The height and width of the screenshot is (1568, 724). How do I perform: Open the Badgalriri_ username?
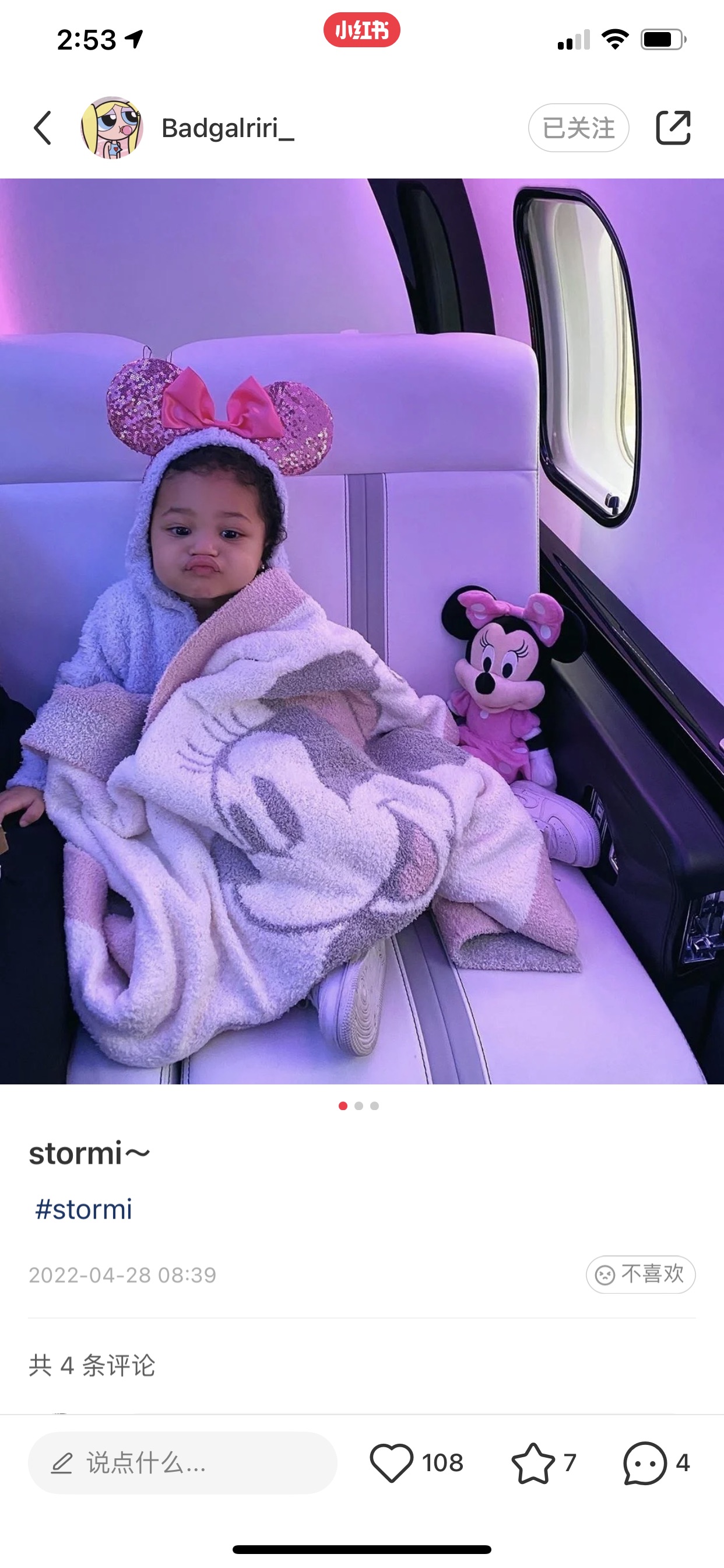[x=227, y=128]
